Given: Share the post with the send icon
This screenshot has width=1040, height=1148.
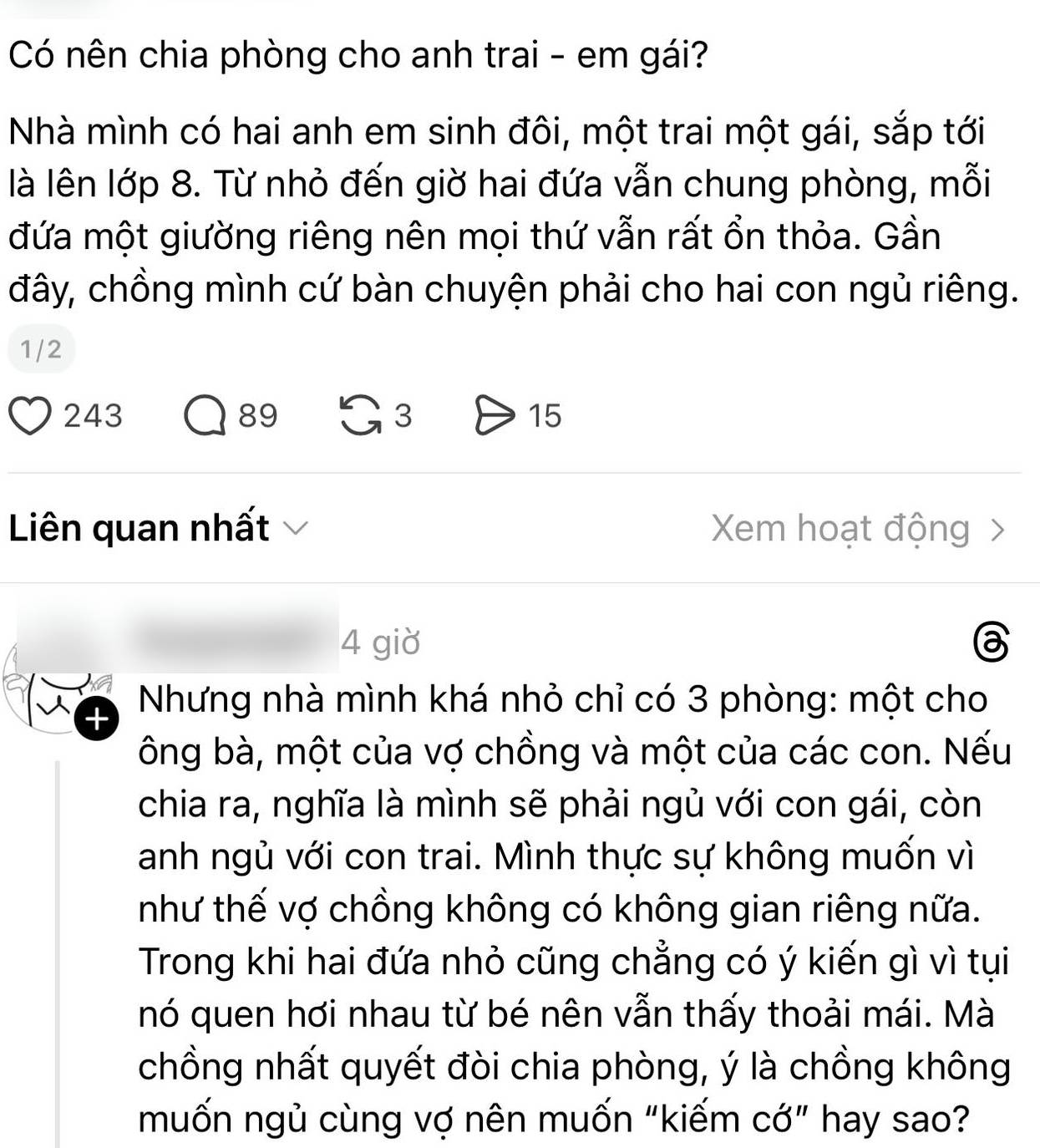Looking at the screenshot, I should tap(495, 415).
